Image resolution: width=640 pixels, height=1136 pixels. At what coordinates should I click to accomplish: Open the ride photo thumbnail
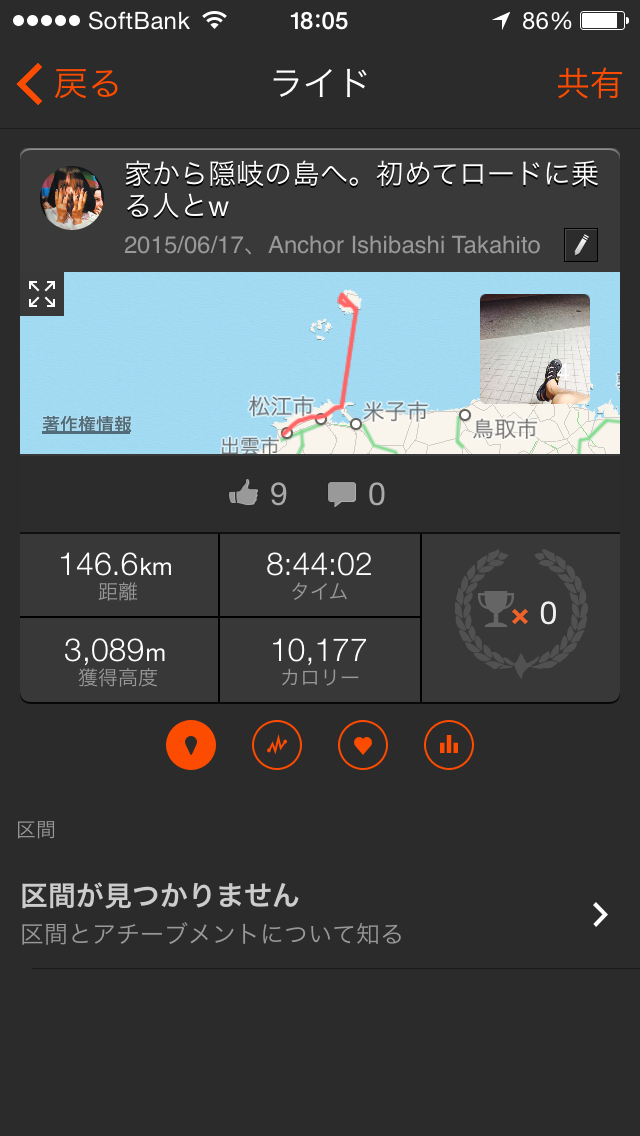[534, 348]
